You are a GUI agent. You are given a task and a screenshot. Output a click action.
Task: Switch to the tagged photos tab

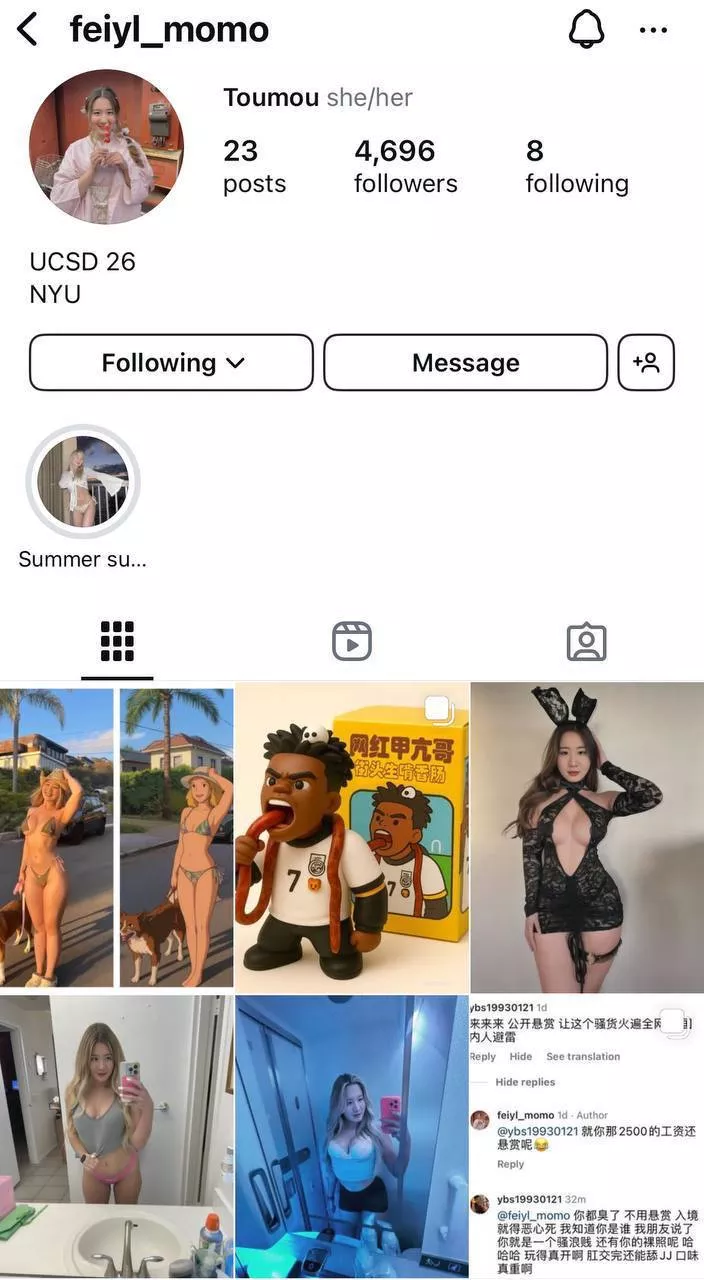coord(586,641)
